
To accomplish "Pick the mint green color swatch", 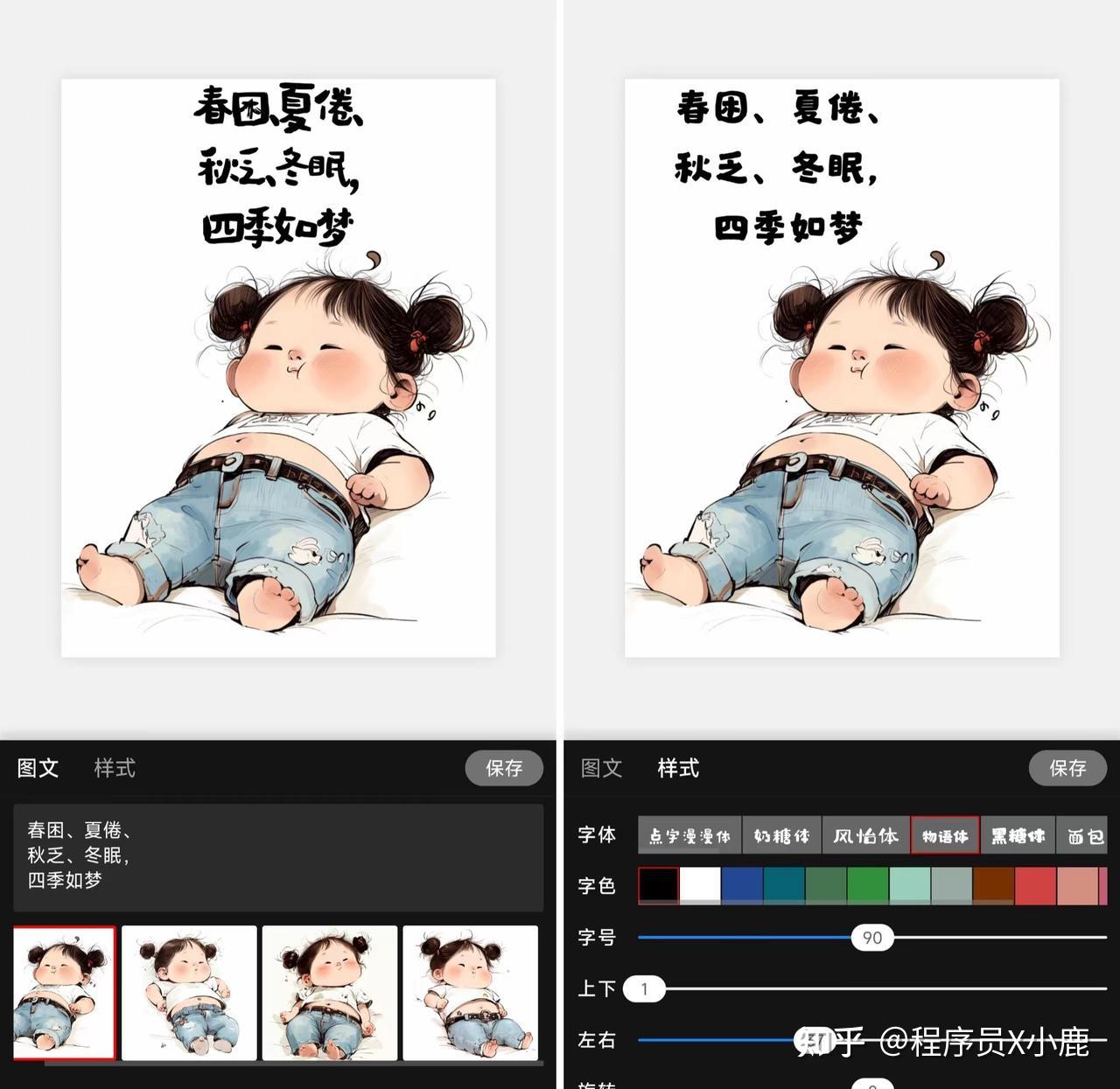I will click(x=910, y=885).
